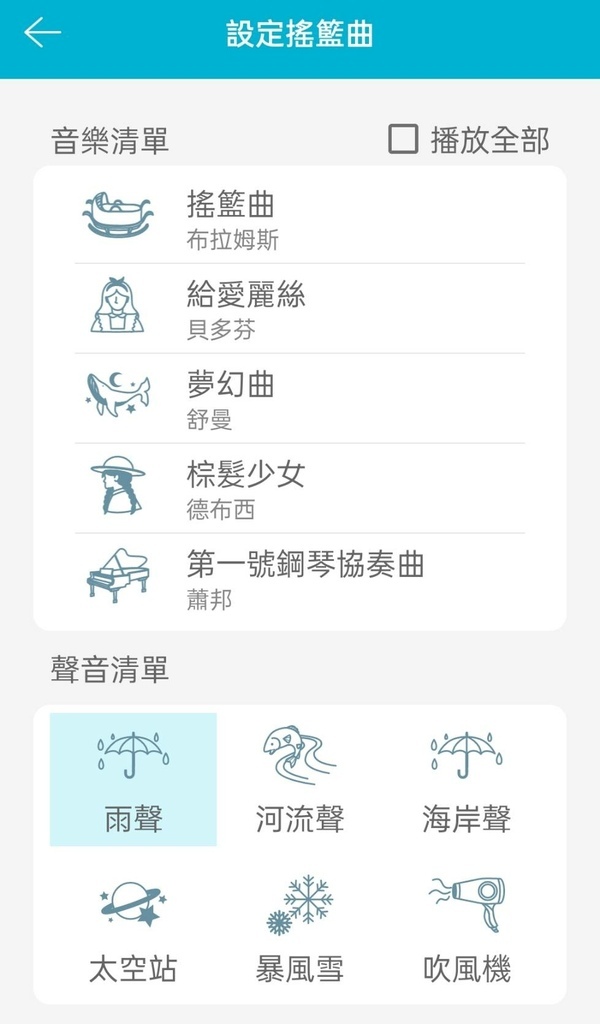Pick 夢幻曲 by 舒曼
Viewport: 600px width, 1024px height.
300,398
